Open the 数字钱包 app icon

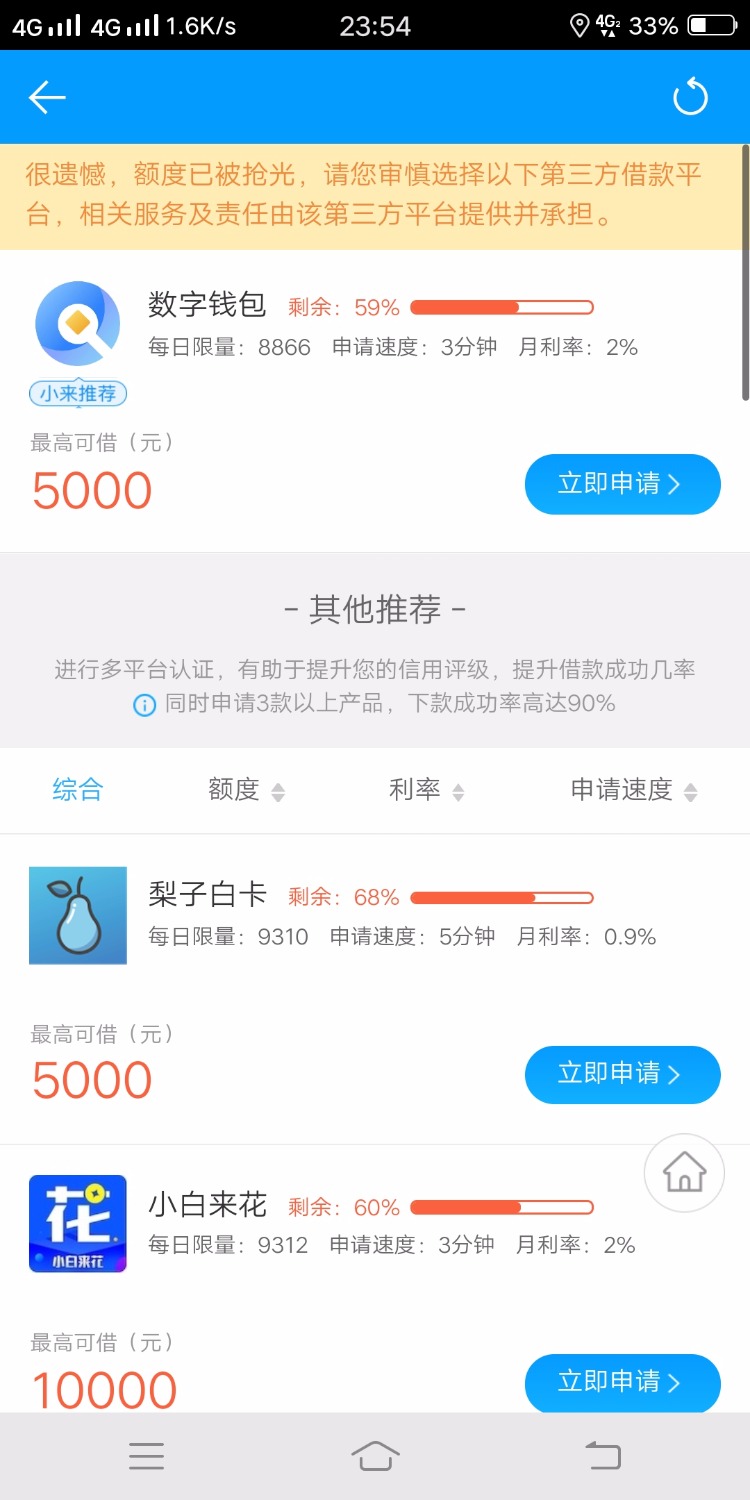point(78,325)
